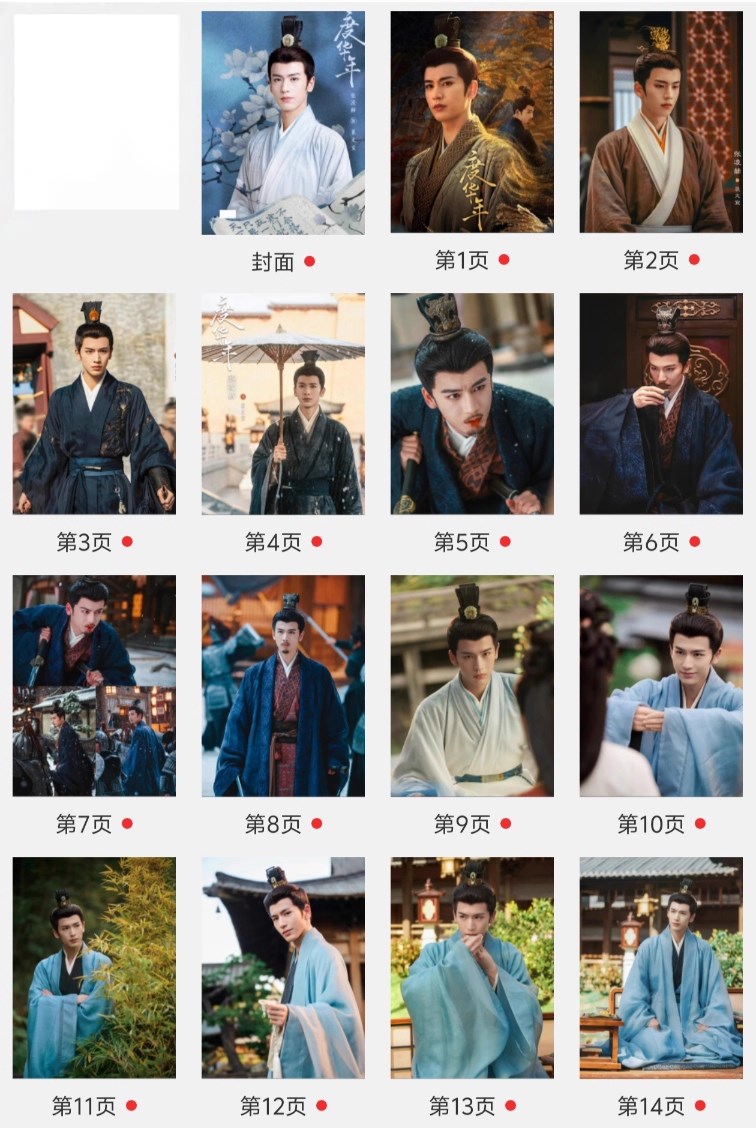Screen dimensions: 756x1128
Task: Open the blank white page tile
Action: click(x=96, y=112)
